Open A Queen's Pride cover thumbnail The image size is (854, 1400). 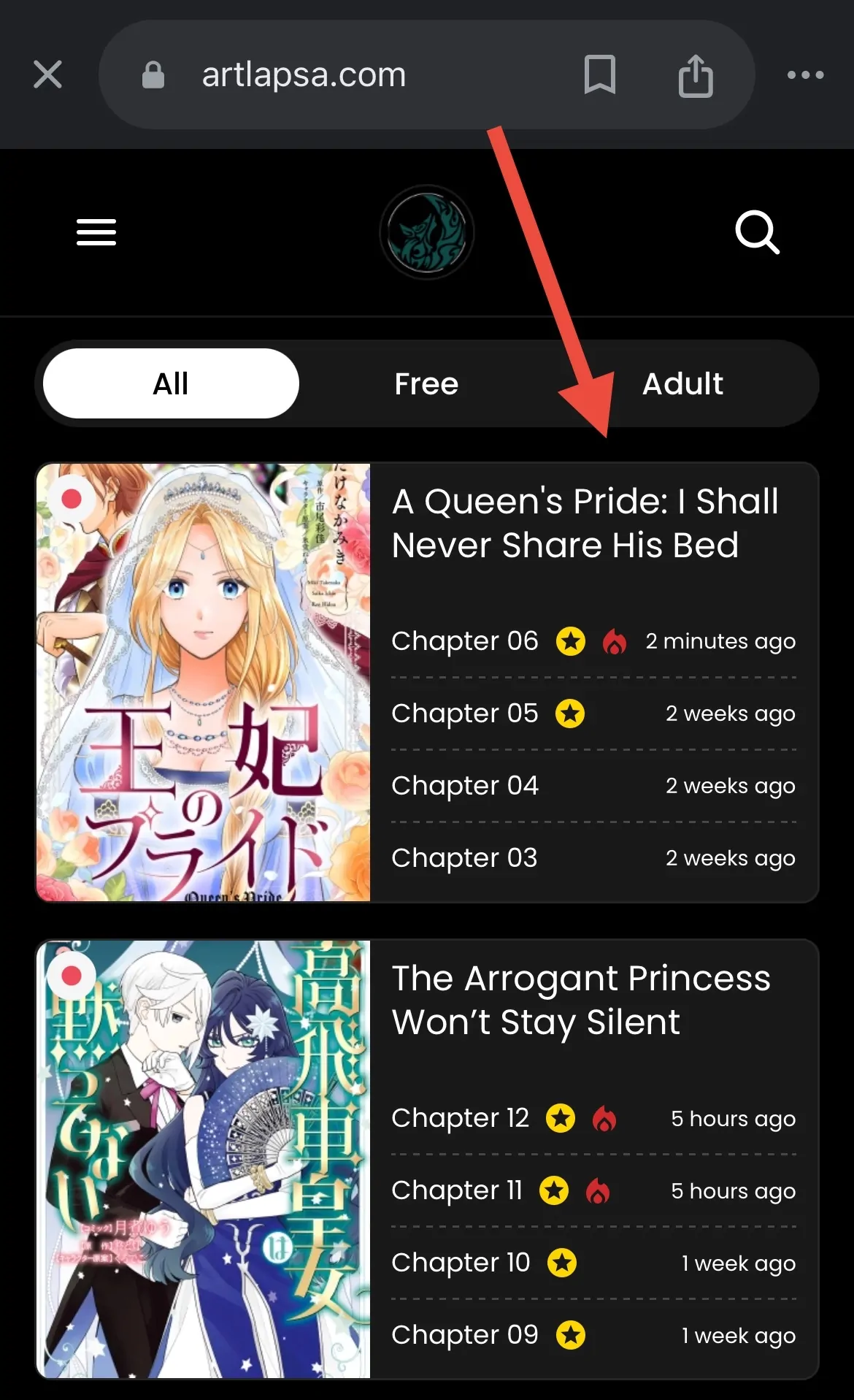204,682
